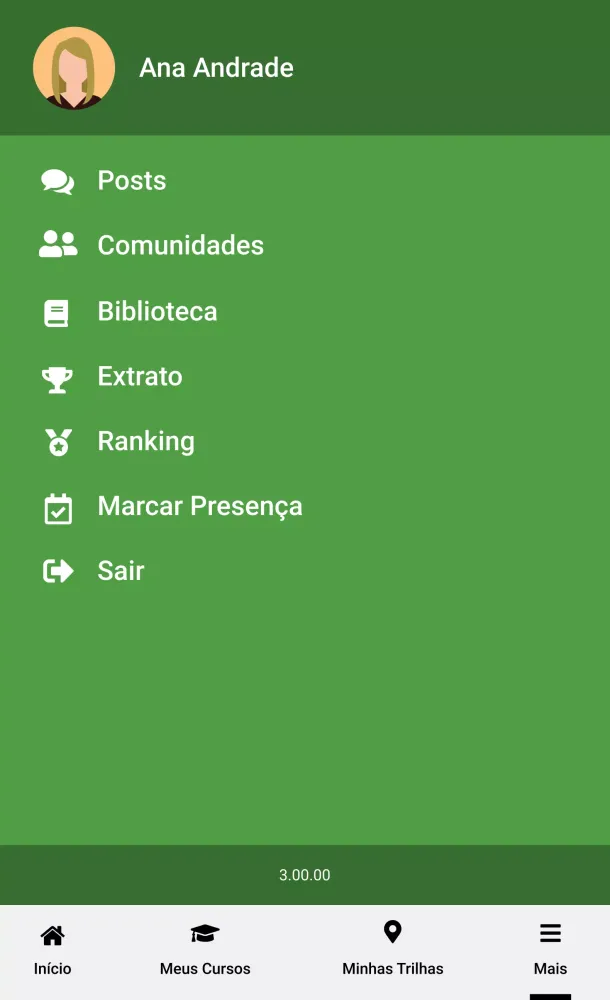610x1000 pixels.
Task: Open the Ranking leaderboard
Action: click(146, 442)
